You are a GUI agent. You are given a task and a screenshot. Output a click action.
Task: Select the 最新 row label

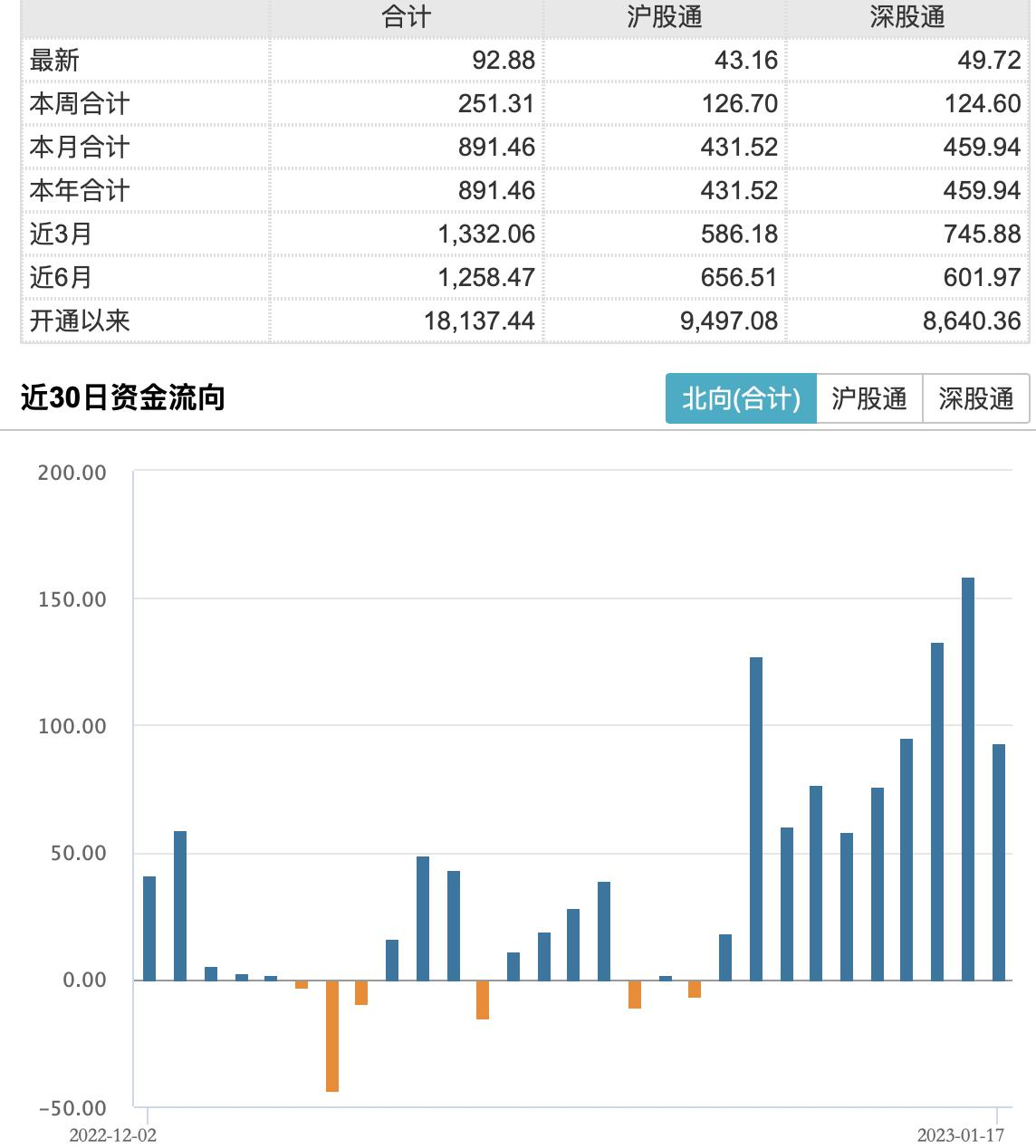50,61
